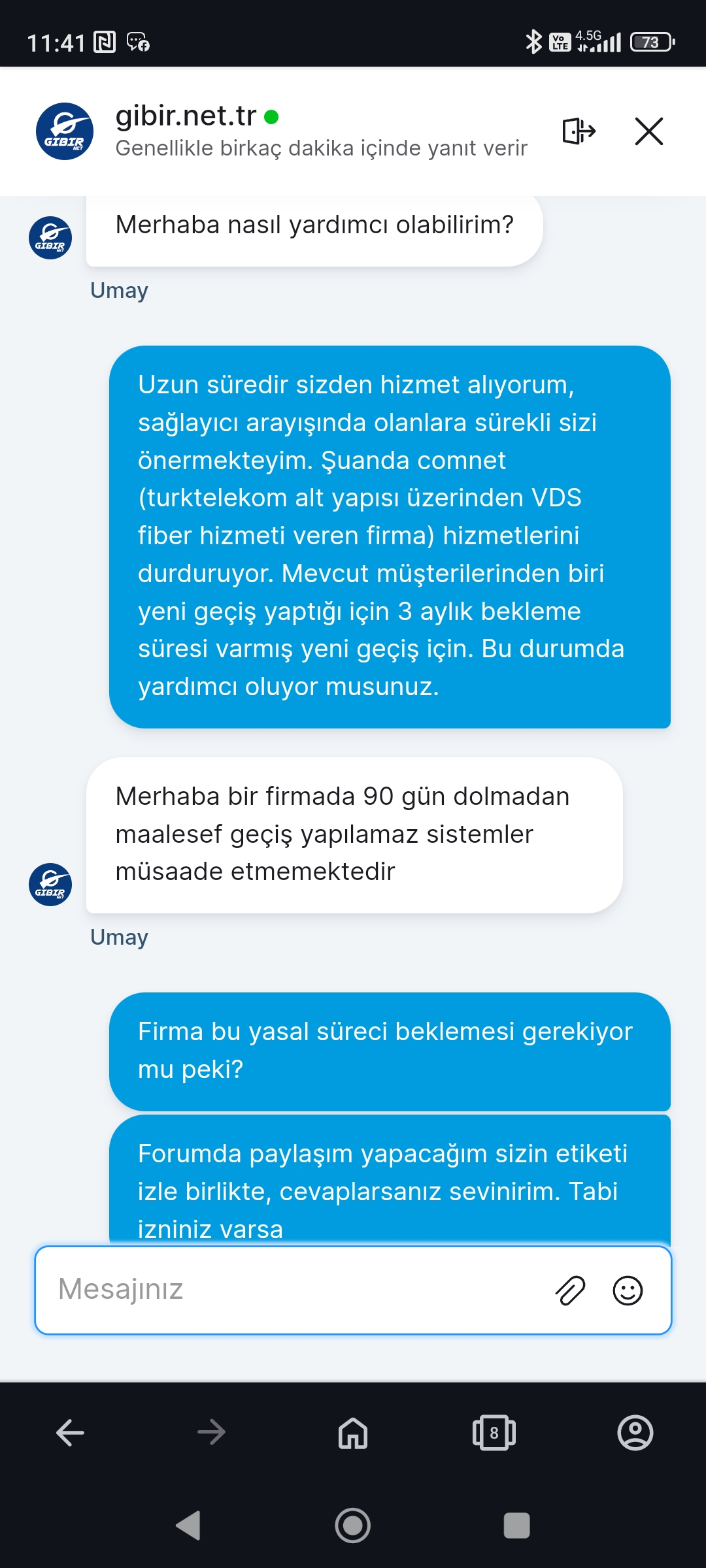The width and height of the screenshot is (706, 1568).
Task: Open the browser account profile icon
Action: coord(635,1433)
